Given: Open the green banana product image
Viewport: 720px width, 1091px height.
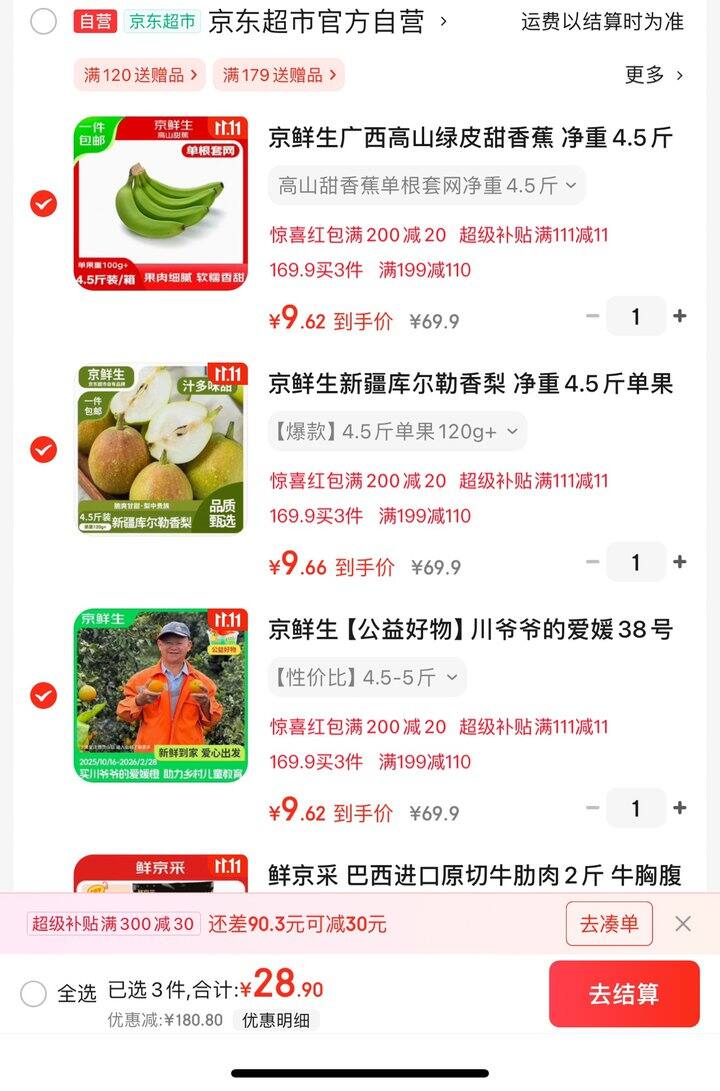Looking at the screenshot, I should coord(161,204).
